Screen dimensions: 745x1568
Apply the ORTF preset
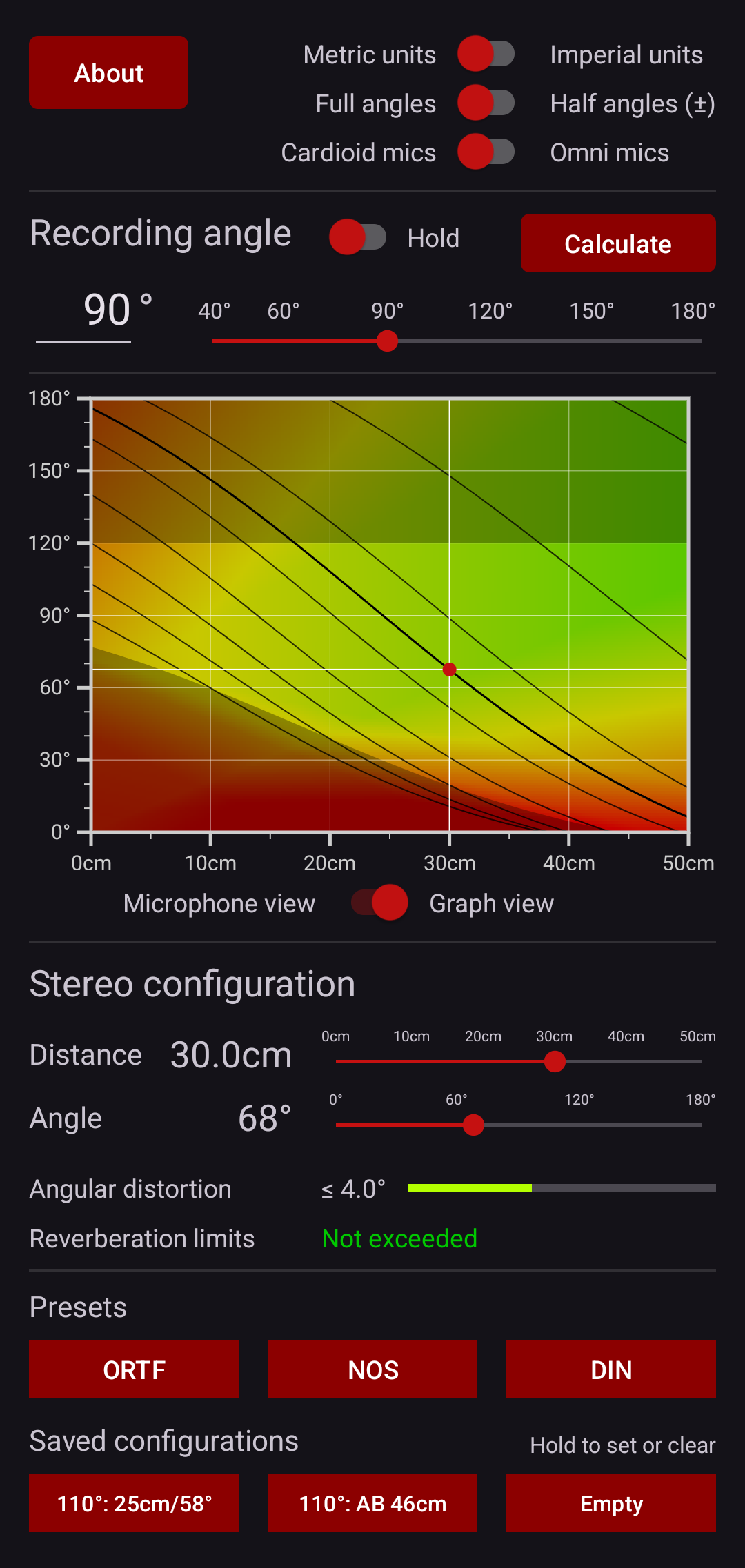pos(134,1369)
